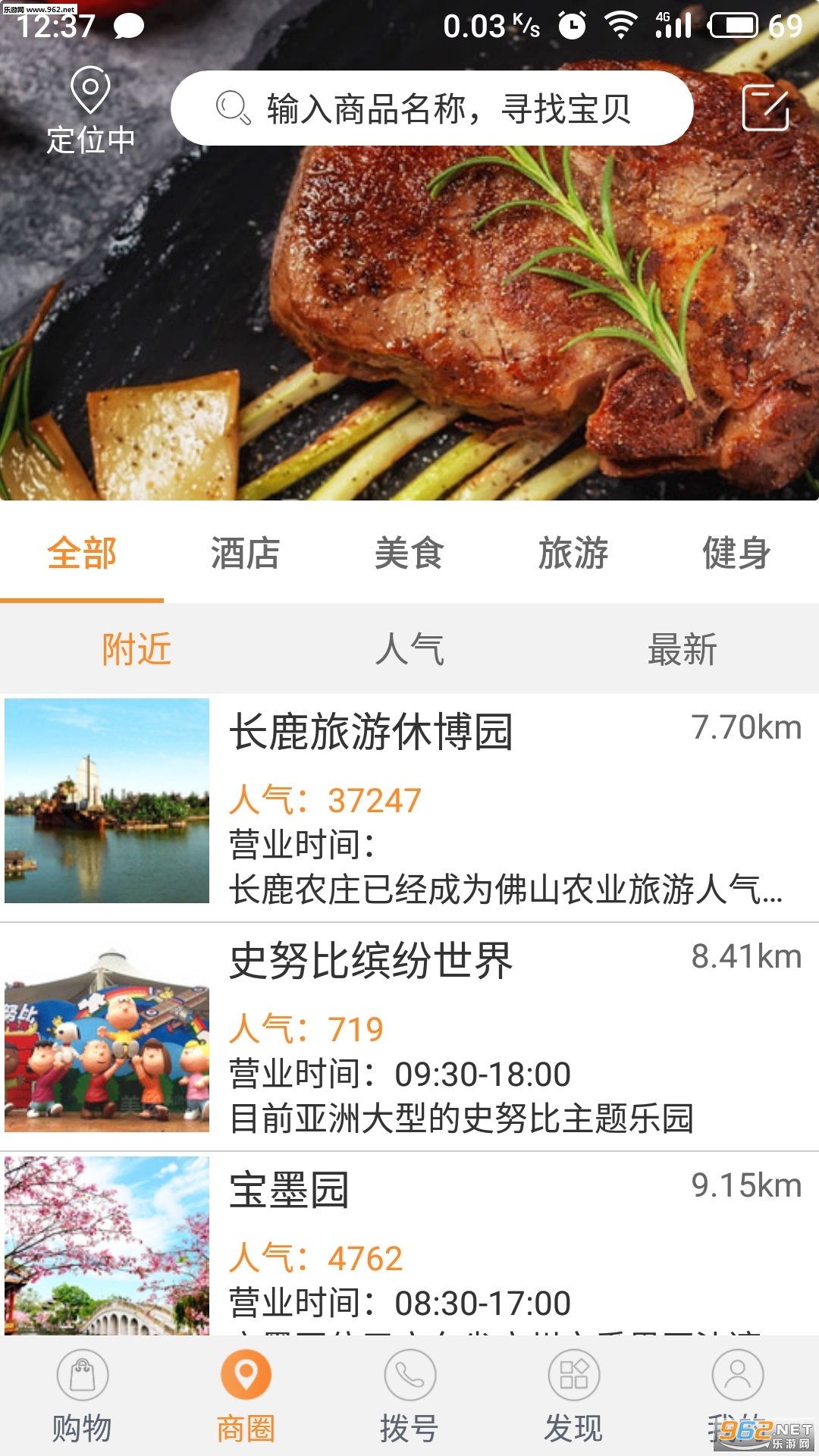This screenshot has width=819, height=1456.
Task: Switch to the 美食 category tab
Action: tap(409, 554)
